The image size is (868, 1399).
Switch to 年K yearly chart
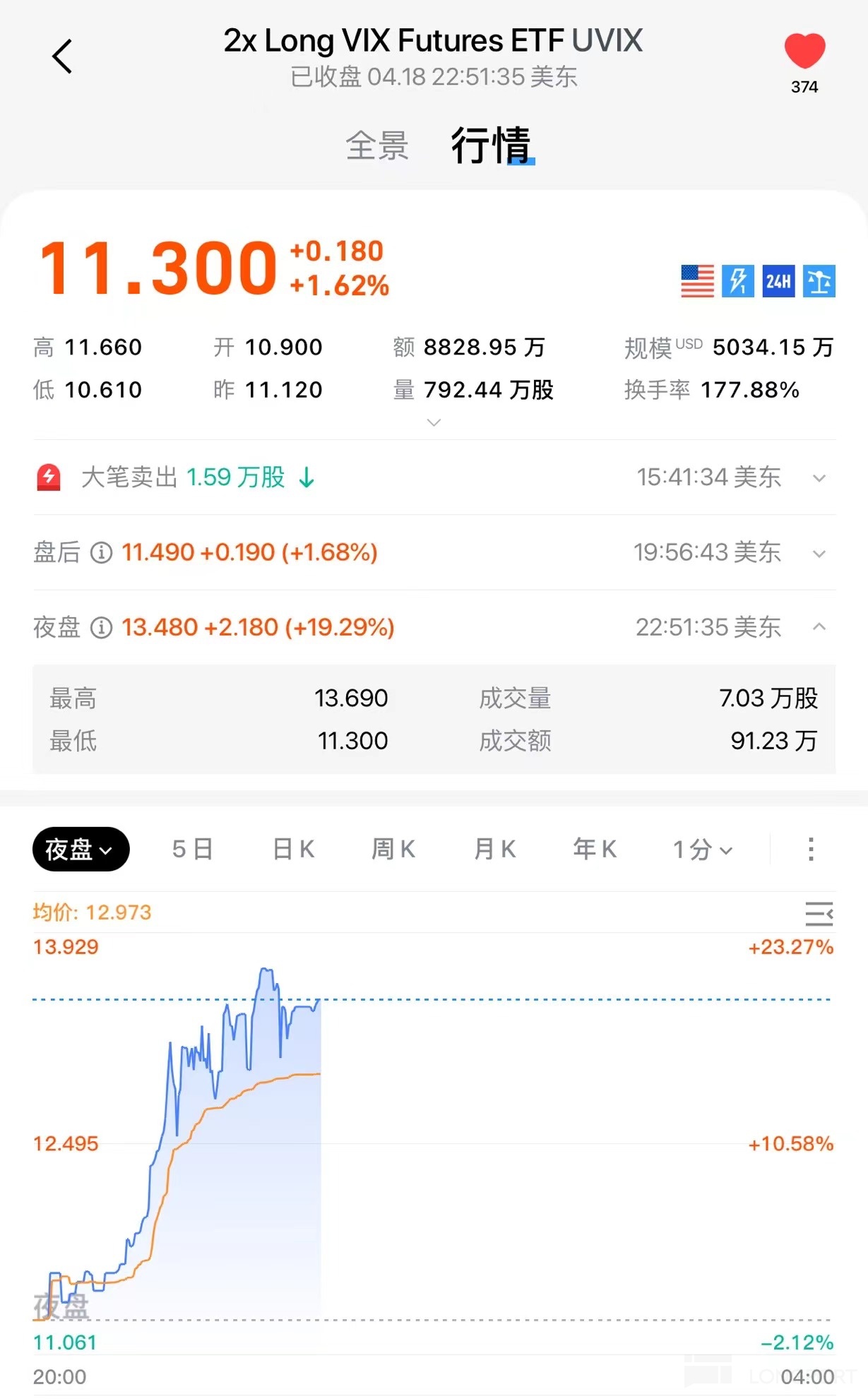tap(595, 849)
